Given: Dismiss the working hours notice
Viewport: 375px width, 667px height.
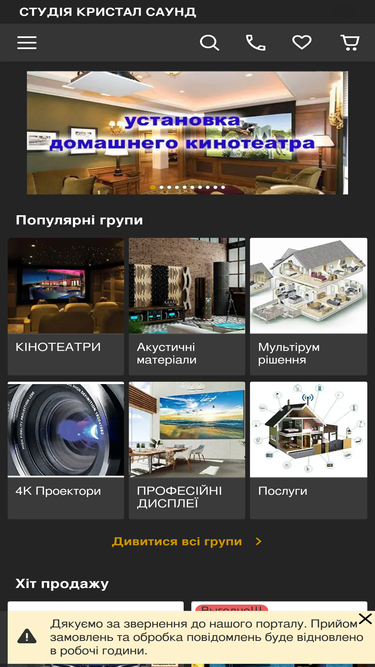Looking at the screenshot, I should click(365, 619).
